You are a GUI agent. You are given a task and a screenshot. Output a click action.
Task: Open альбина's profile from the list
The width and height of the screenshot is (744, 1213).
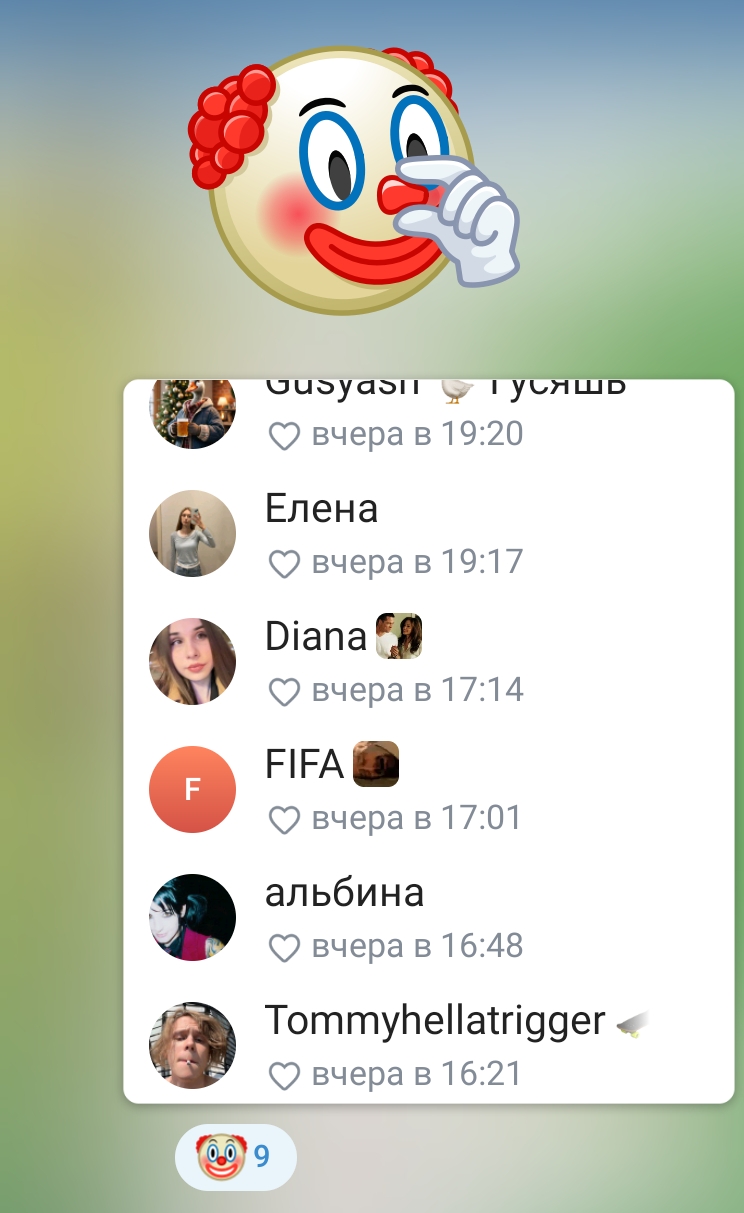pyautogui.click(x=428, y=917)
